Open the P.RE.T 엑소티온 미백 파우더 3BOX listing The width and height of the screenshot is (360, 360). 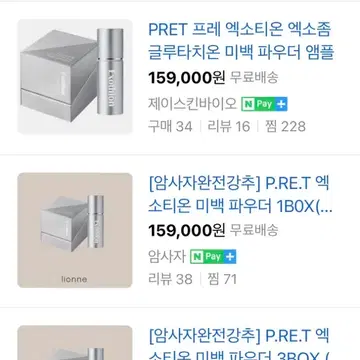239,344
